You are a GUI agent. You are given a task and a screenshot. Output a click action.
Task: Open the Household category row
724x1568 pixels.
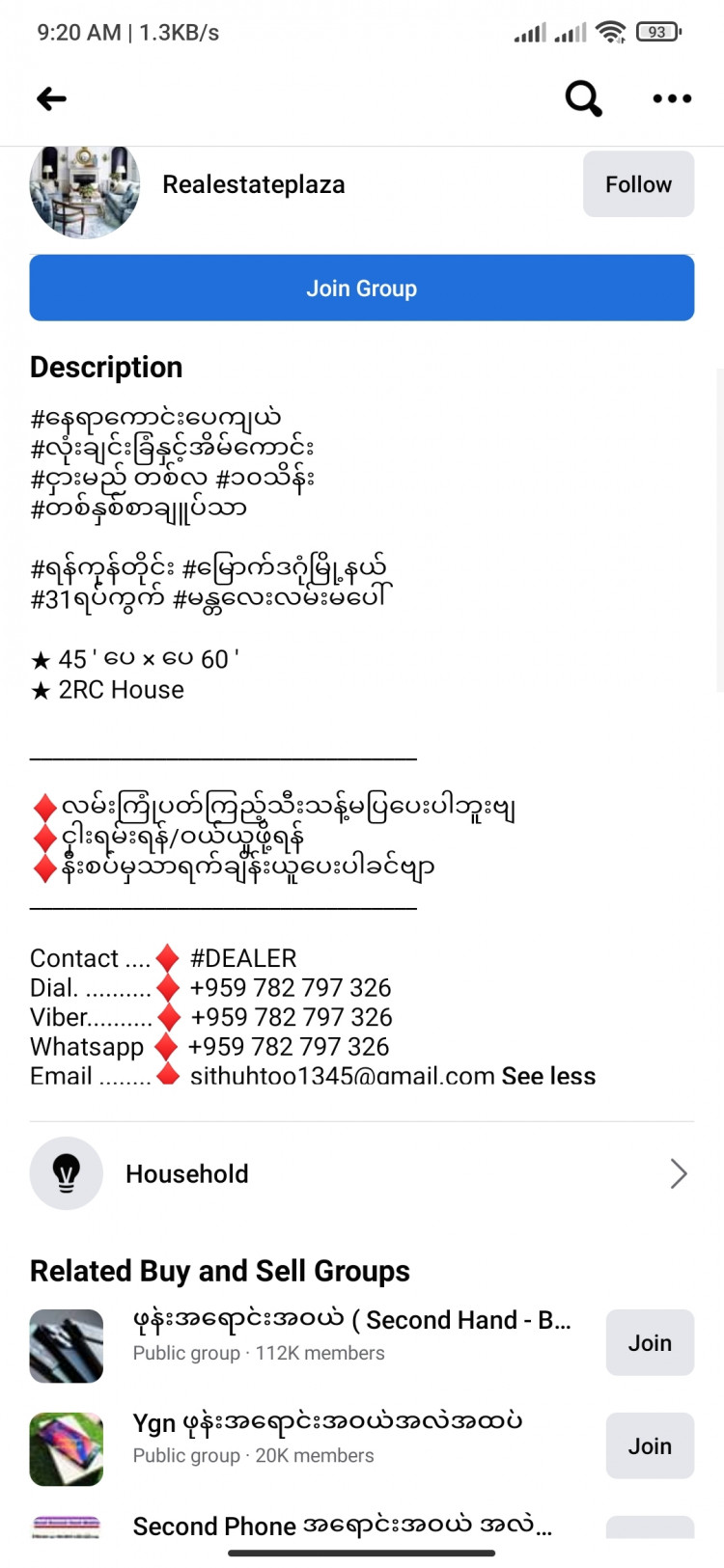362,1174
